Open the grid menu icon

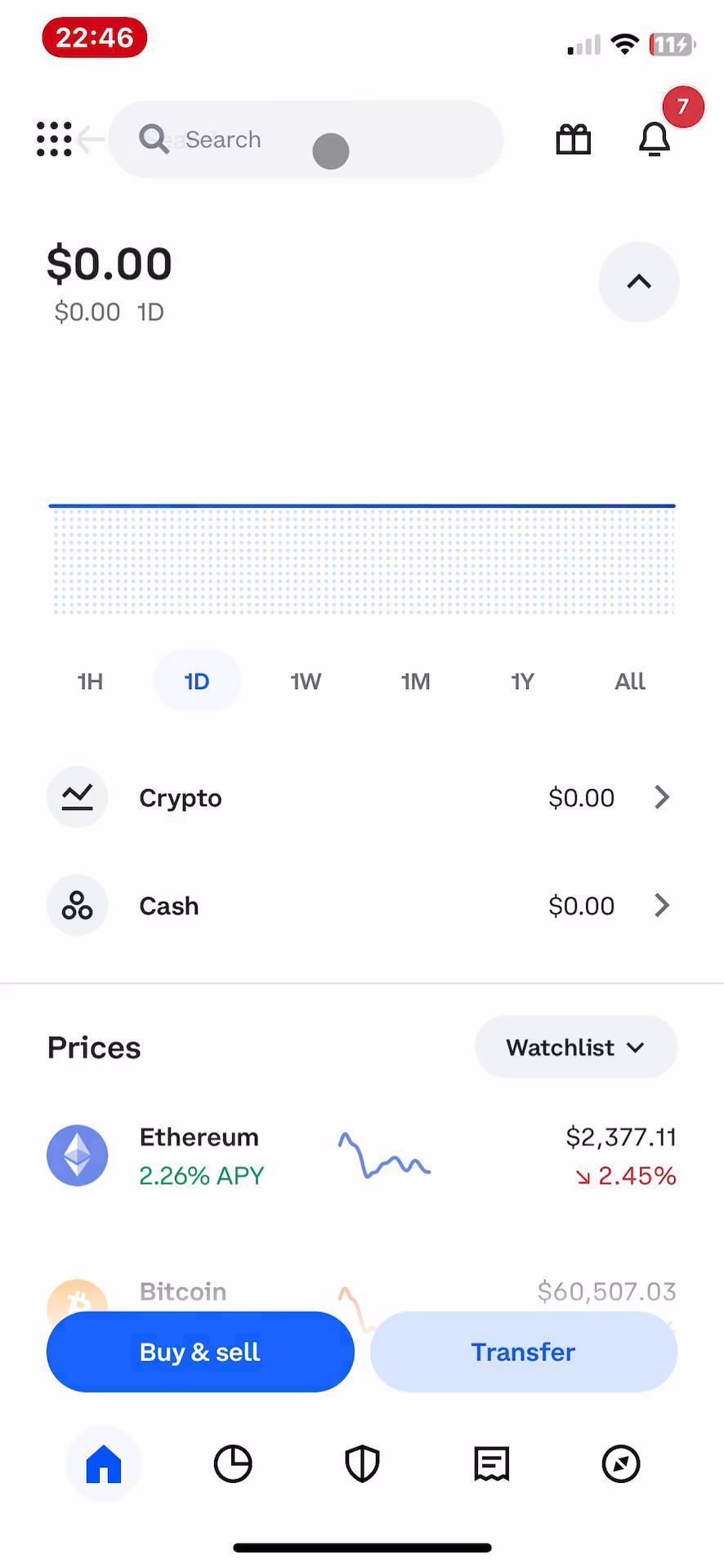coord(54,139)
